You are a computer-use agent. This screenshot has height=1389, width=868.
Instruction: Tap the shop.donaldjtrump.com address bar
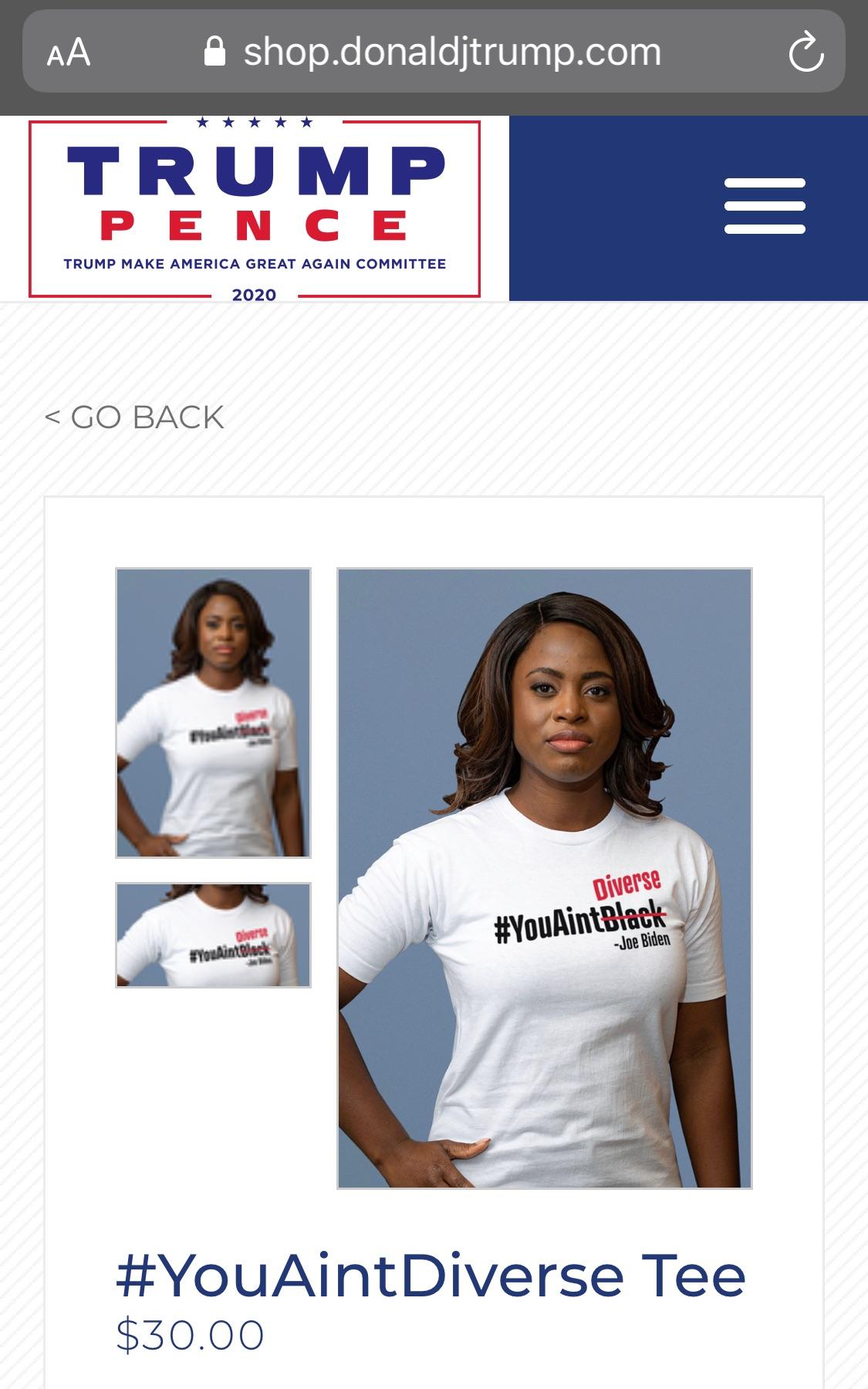(433, 52)
